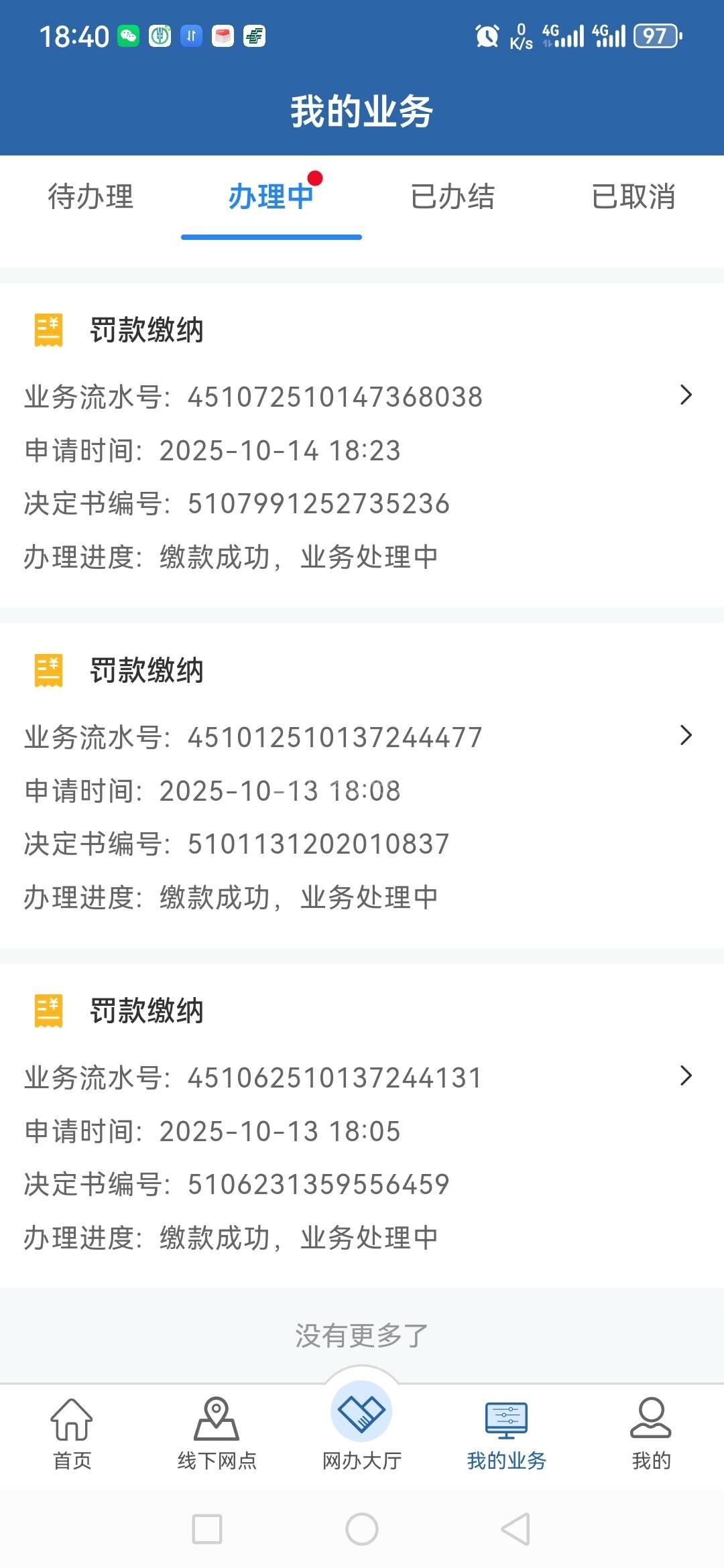Go to 首页 in bottom navigation
The width and height of the screenshot is (724, 1568).
(72, 1434)
